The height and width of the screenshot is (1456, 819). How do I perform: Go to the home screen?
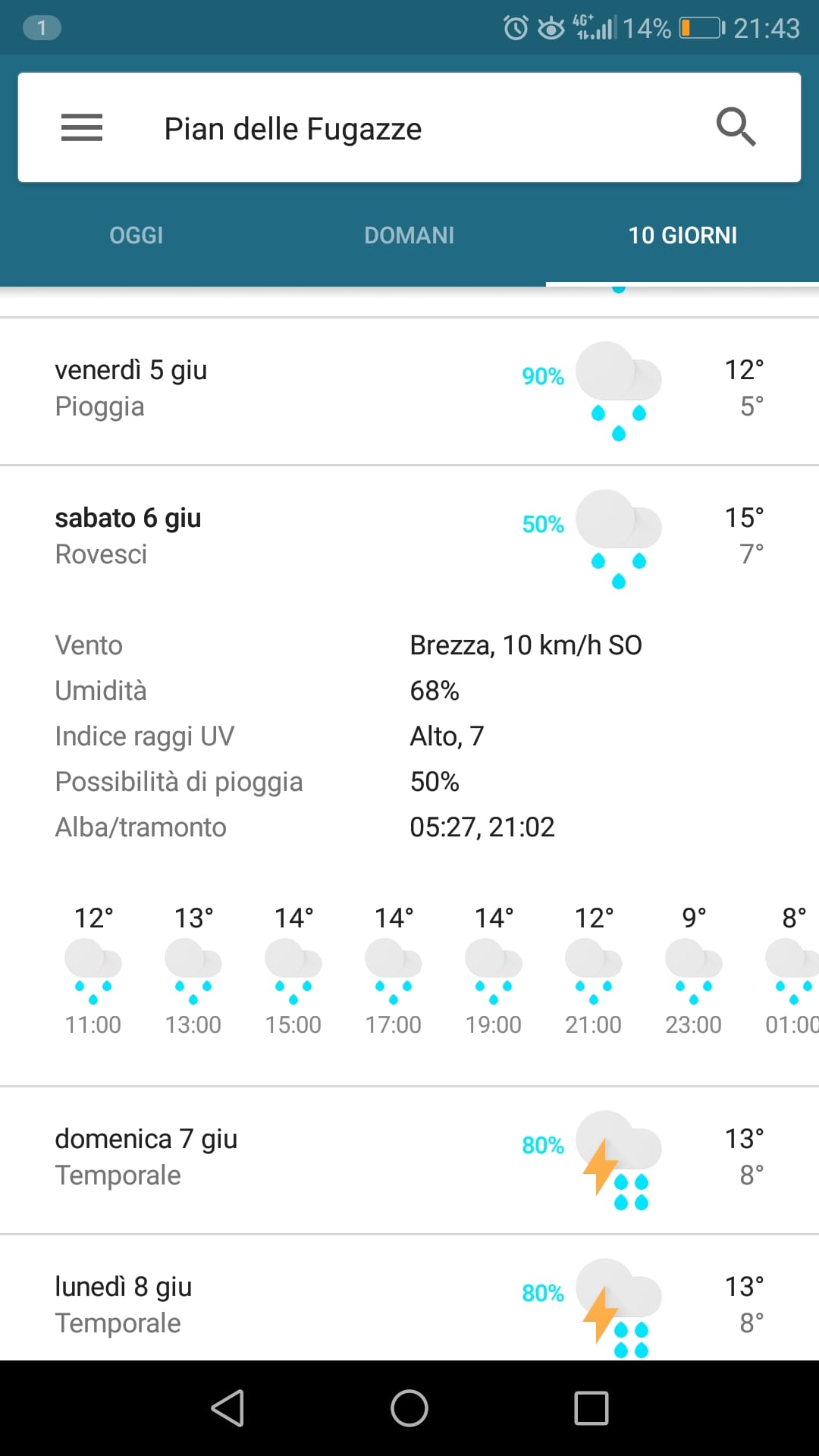click(x=409, y=1408)
